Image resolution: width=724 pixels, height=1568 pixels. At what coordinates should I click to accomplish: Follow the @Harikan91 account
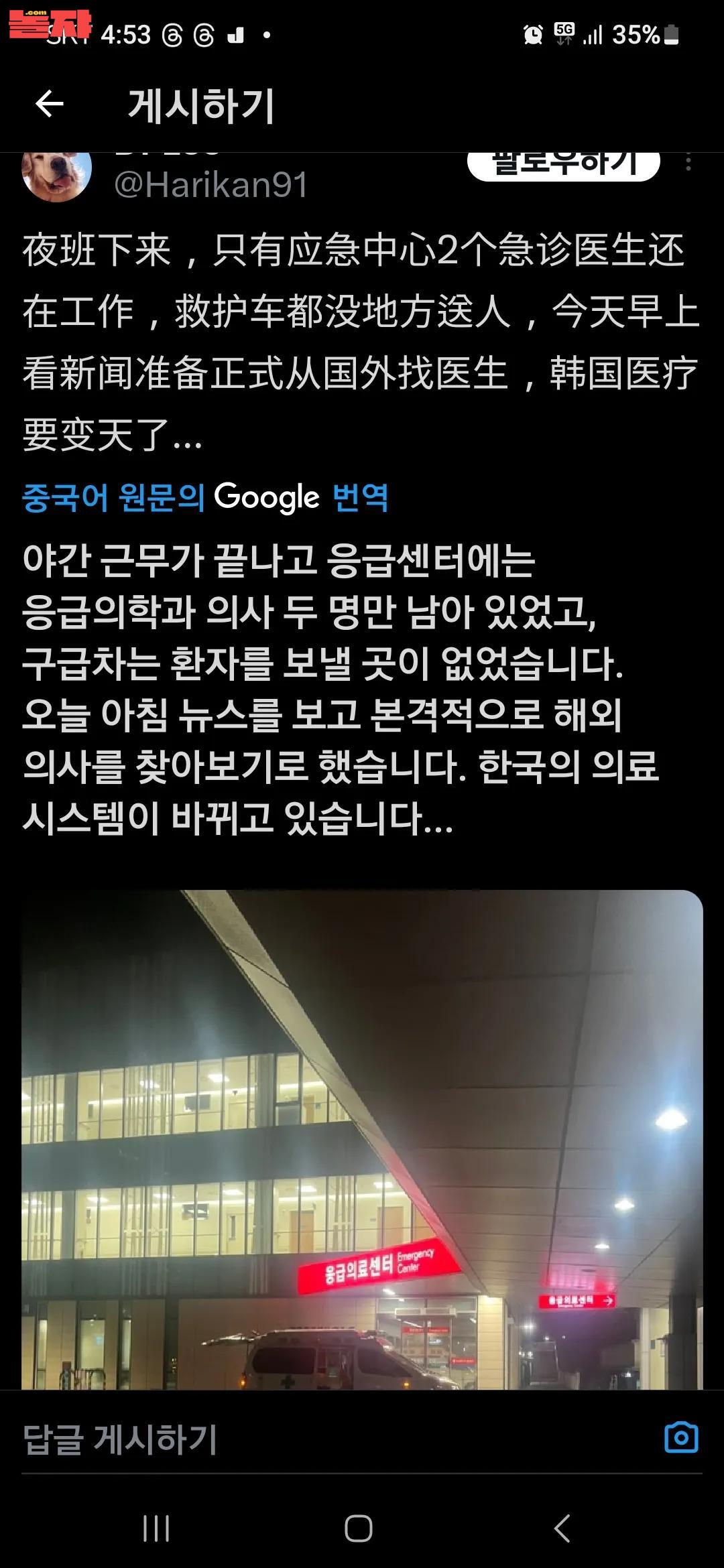[x=563, y=165]
